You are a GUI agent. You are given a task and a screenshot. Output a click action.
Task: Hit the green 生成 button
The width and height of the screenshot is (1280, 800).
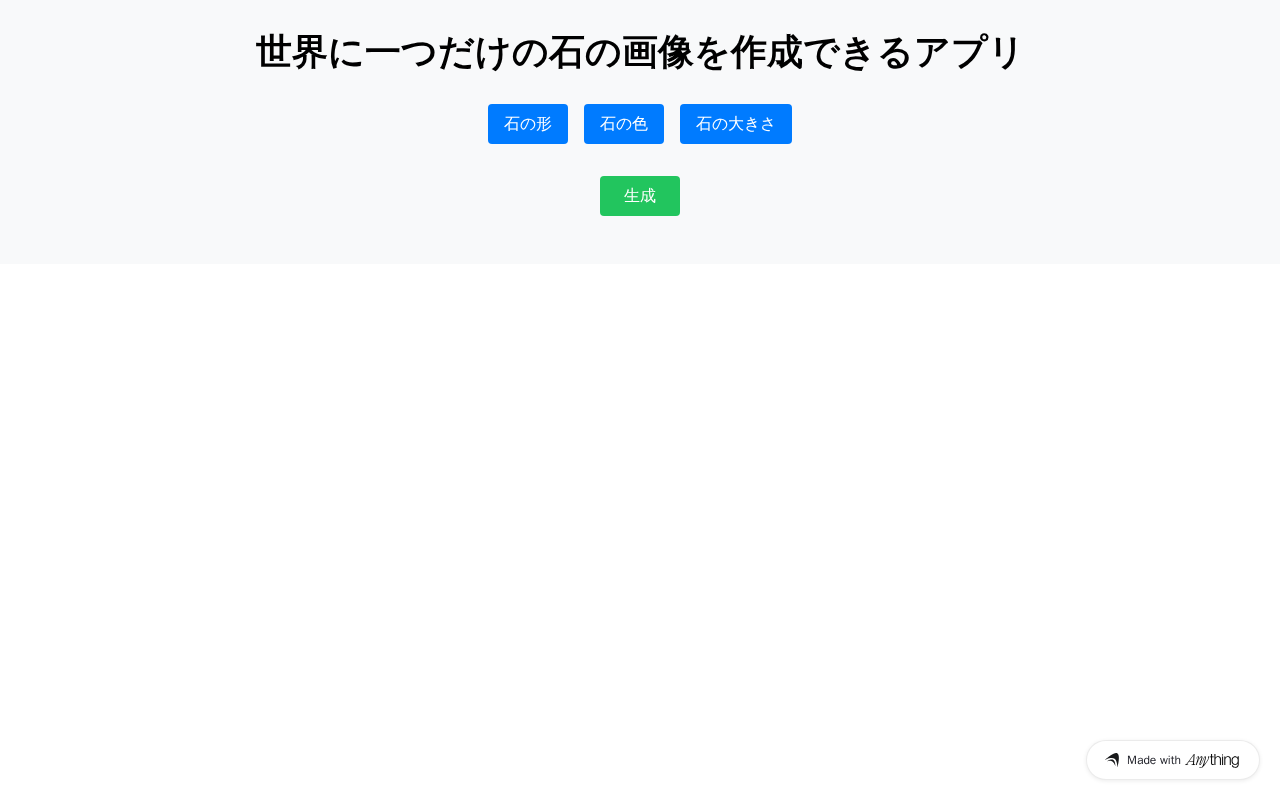[640, 196]
